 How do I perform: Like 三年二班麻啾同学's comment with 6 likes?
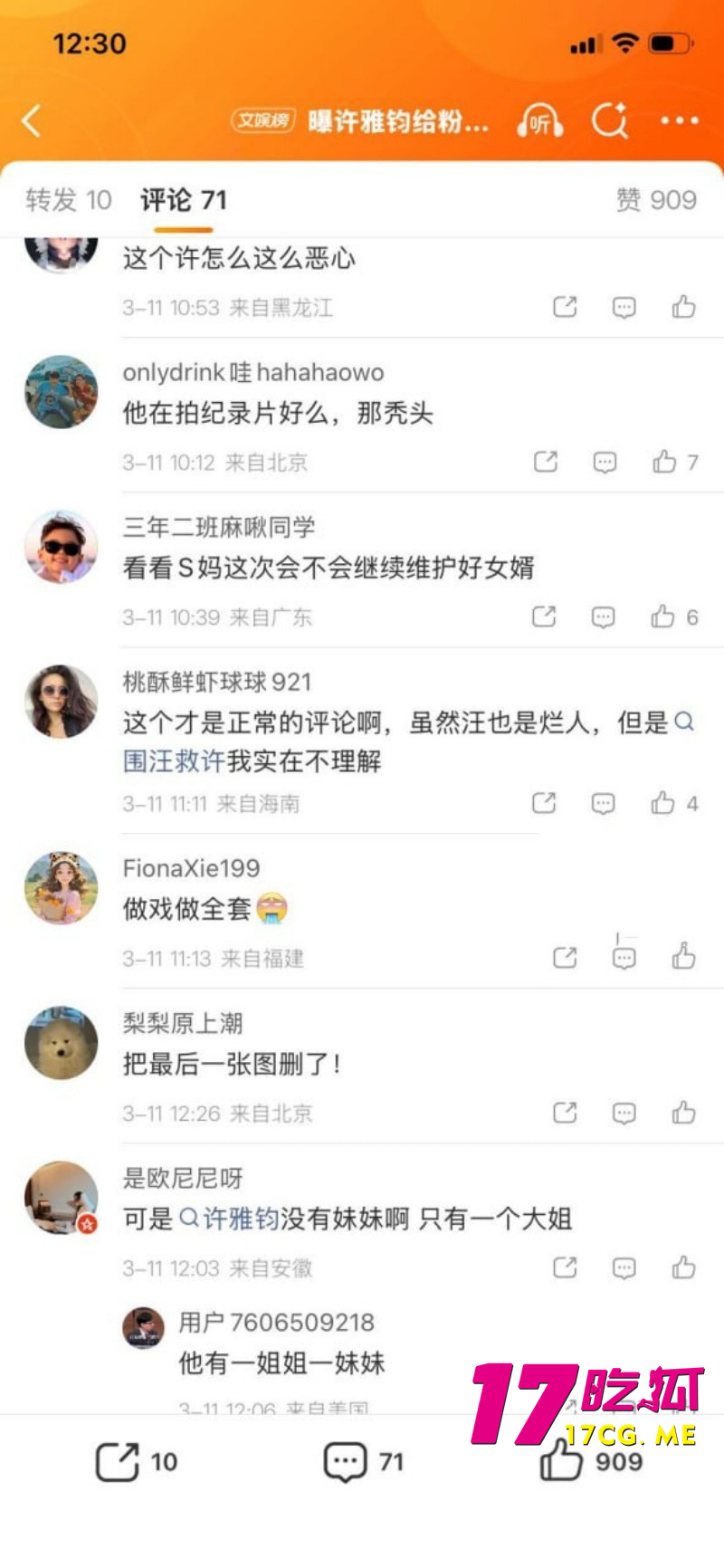tap(661, 617)
